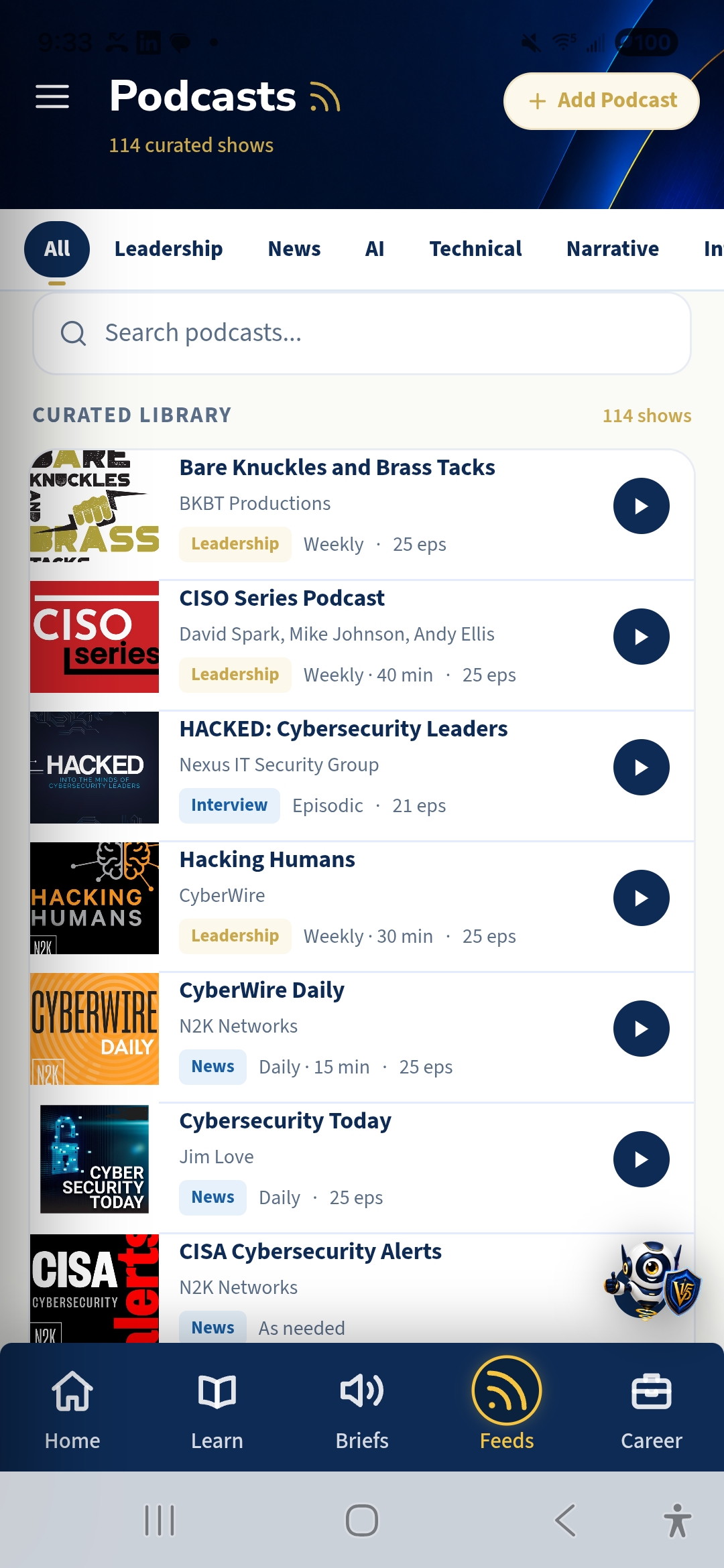Filter podcasts by AI
Image resolution: width=724 pixels, height=1568 pixels.
coord(375,249)
